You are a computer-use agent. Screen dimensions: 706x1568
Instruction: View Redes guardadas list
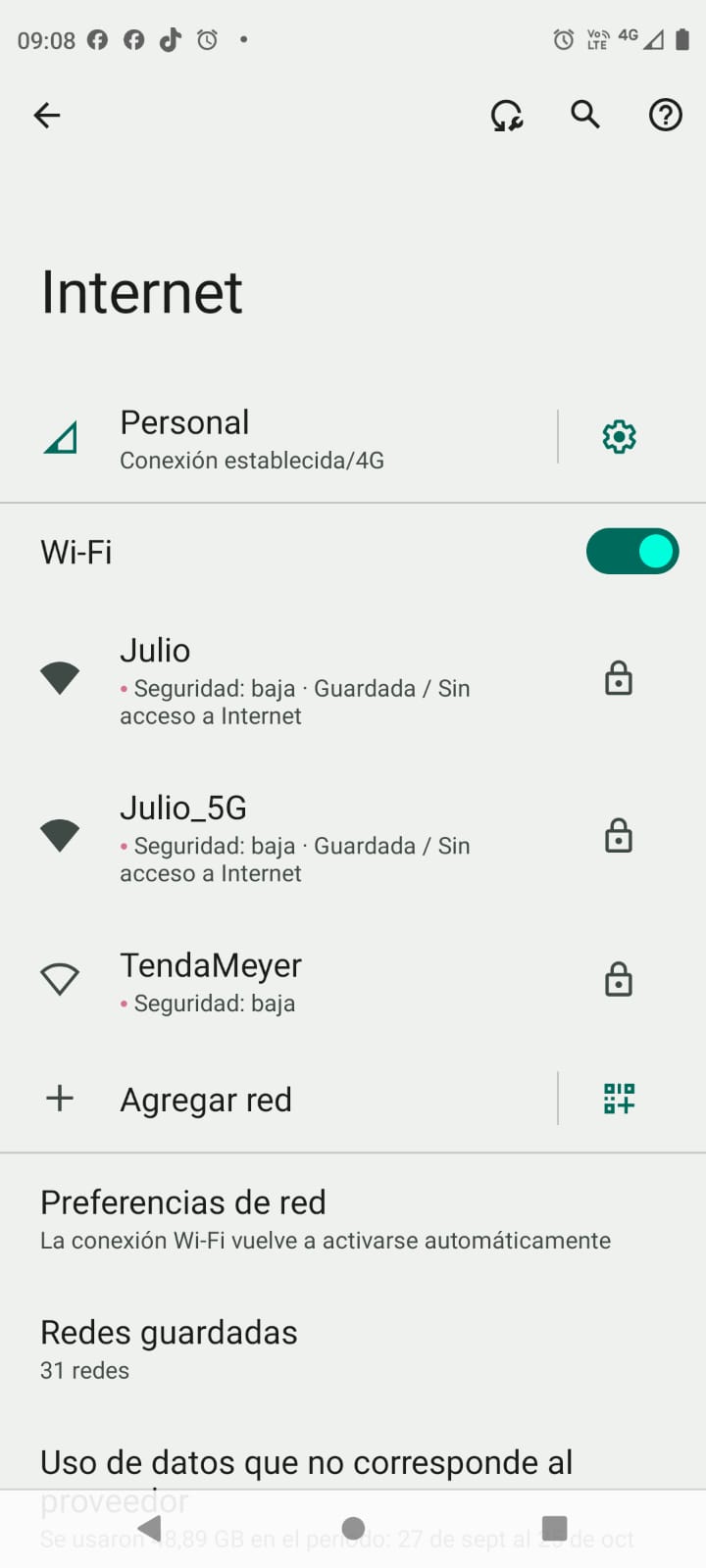(x=169, y=1348)
